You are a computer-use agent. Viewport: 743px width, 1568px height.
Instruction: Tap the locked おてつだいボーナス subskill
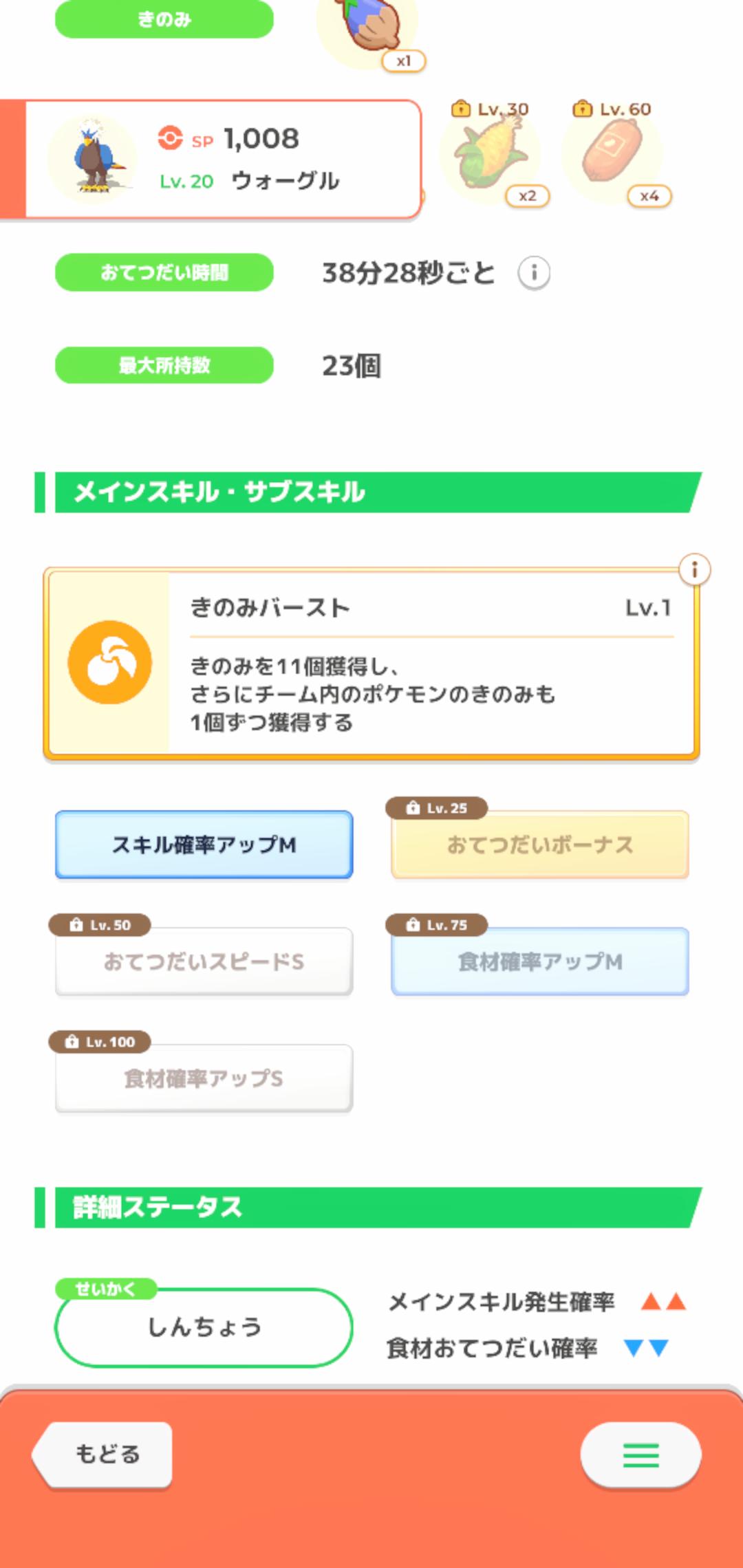coord(540,845)
